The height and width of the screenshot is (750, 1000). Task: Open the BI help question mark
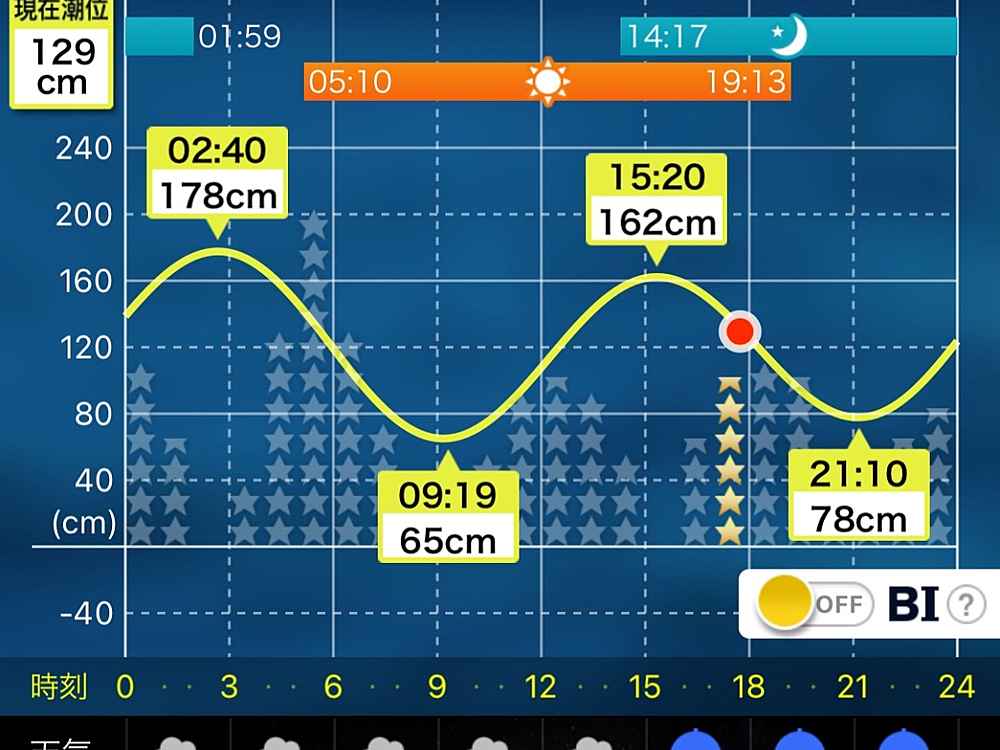(966, 605)
